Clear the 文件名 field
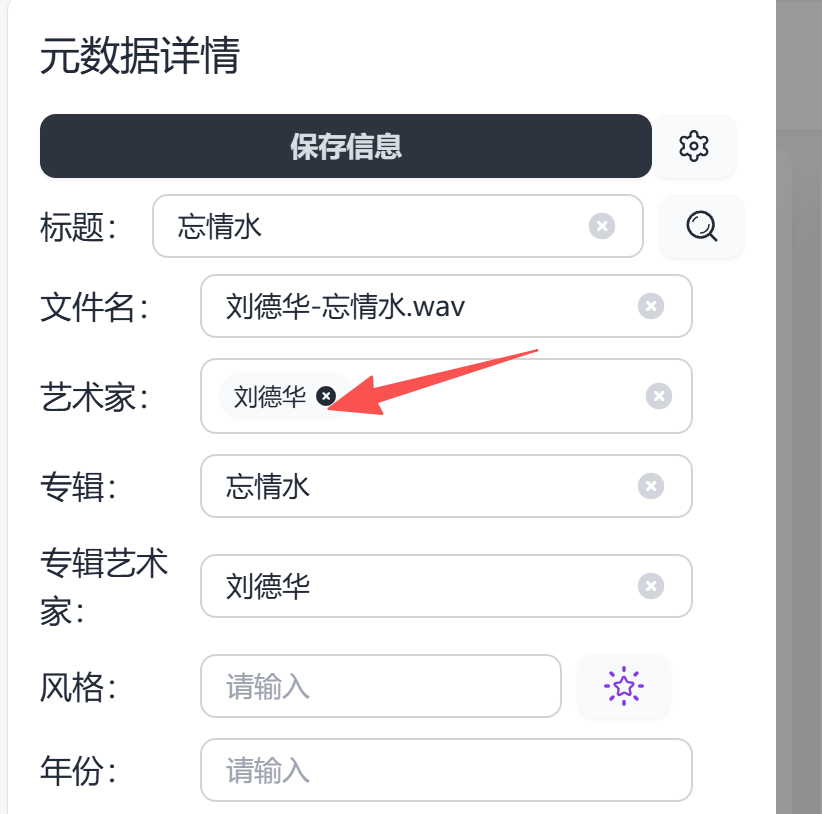 (x=651, y=306)
